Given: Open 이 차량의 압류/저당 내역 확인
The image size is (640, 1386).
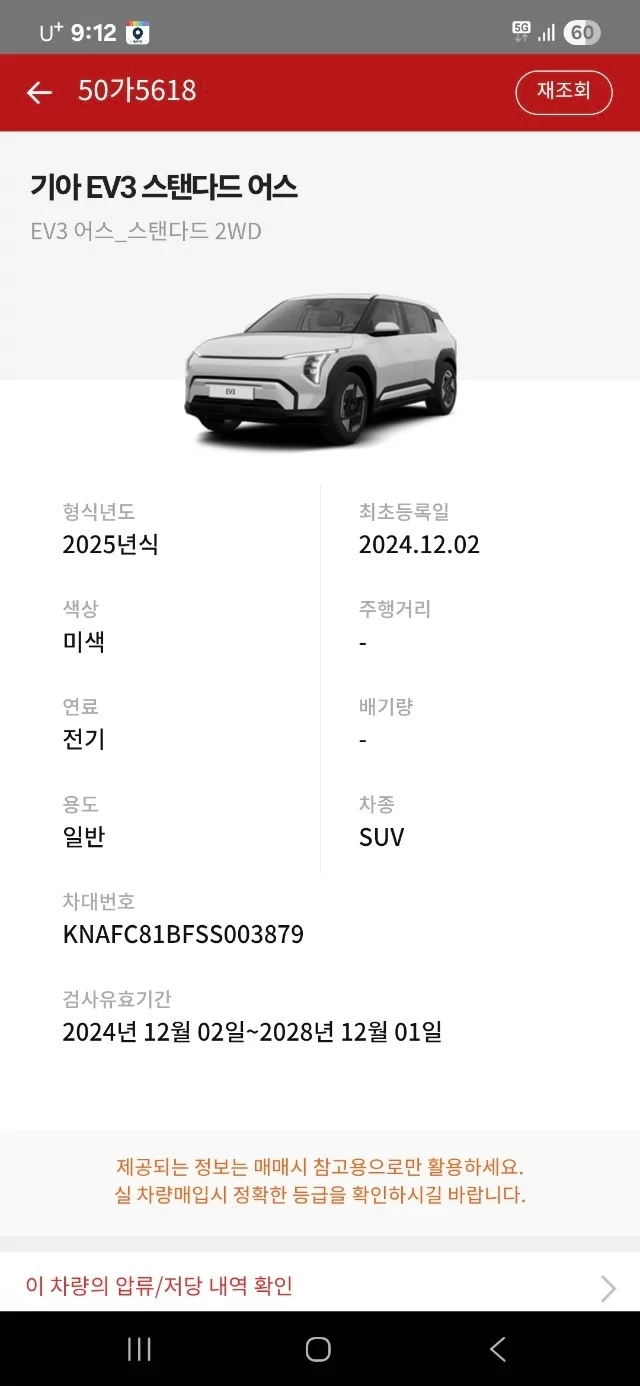Looking at the screenshot, I should tap(320, 1286).
